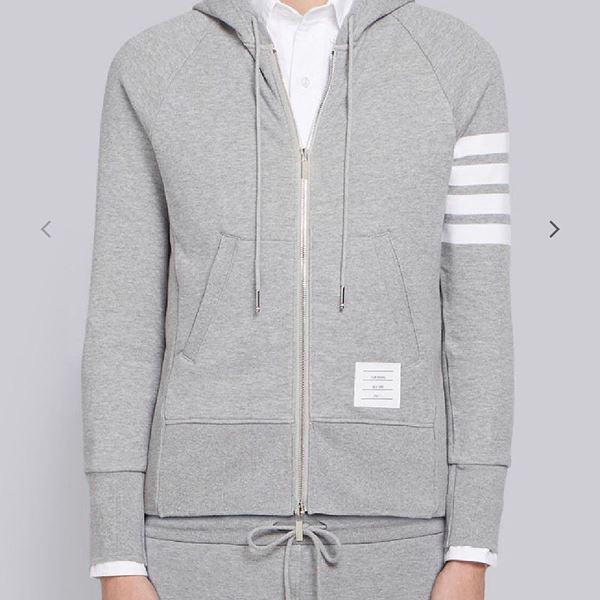Go to the next product image

[x=554, y=229]
